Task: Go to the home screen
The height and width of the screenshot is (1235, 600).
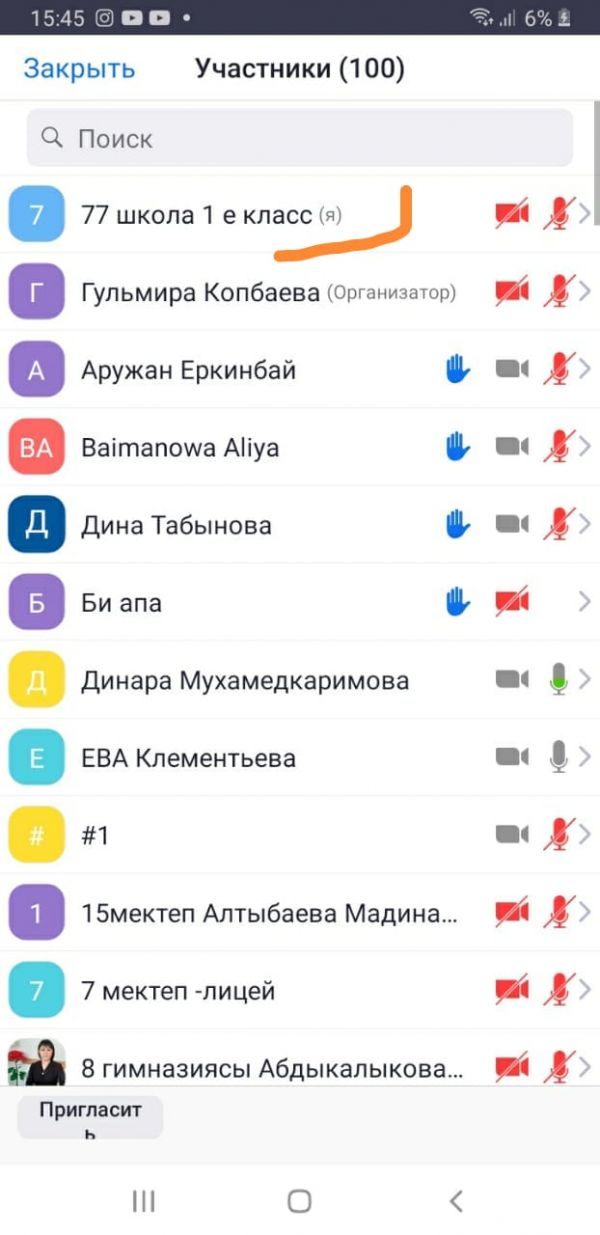Action: tap(299, 1201)
